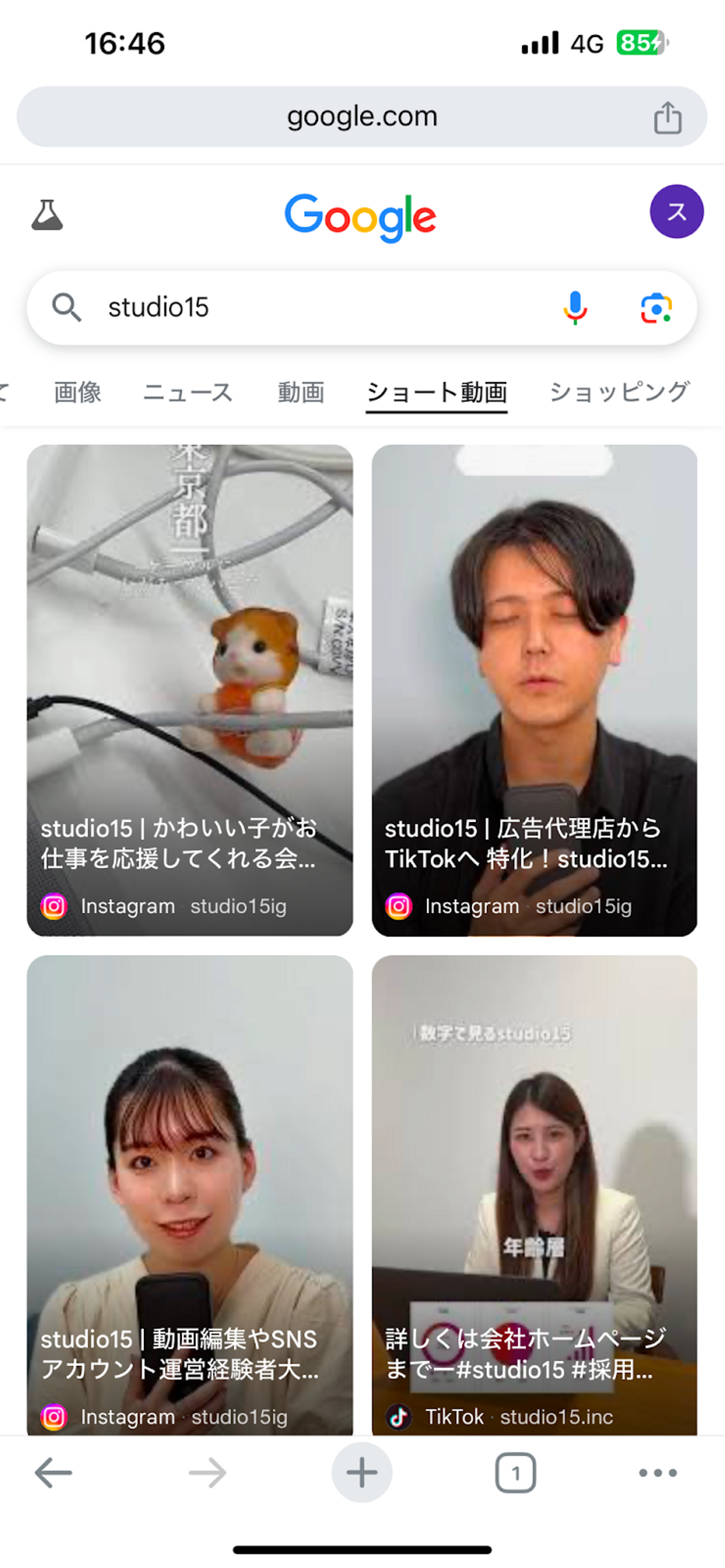
Task: Open the 広告代理店からTikTokへ特化 video
Action: coord(535,690)
